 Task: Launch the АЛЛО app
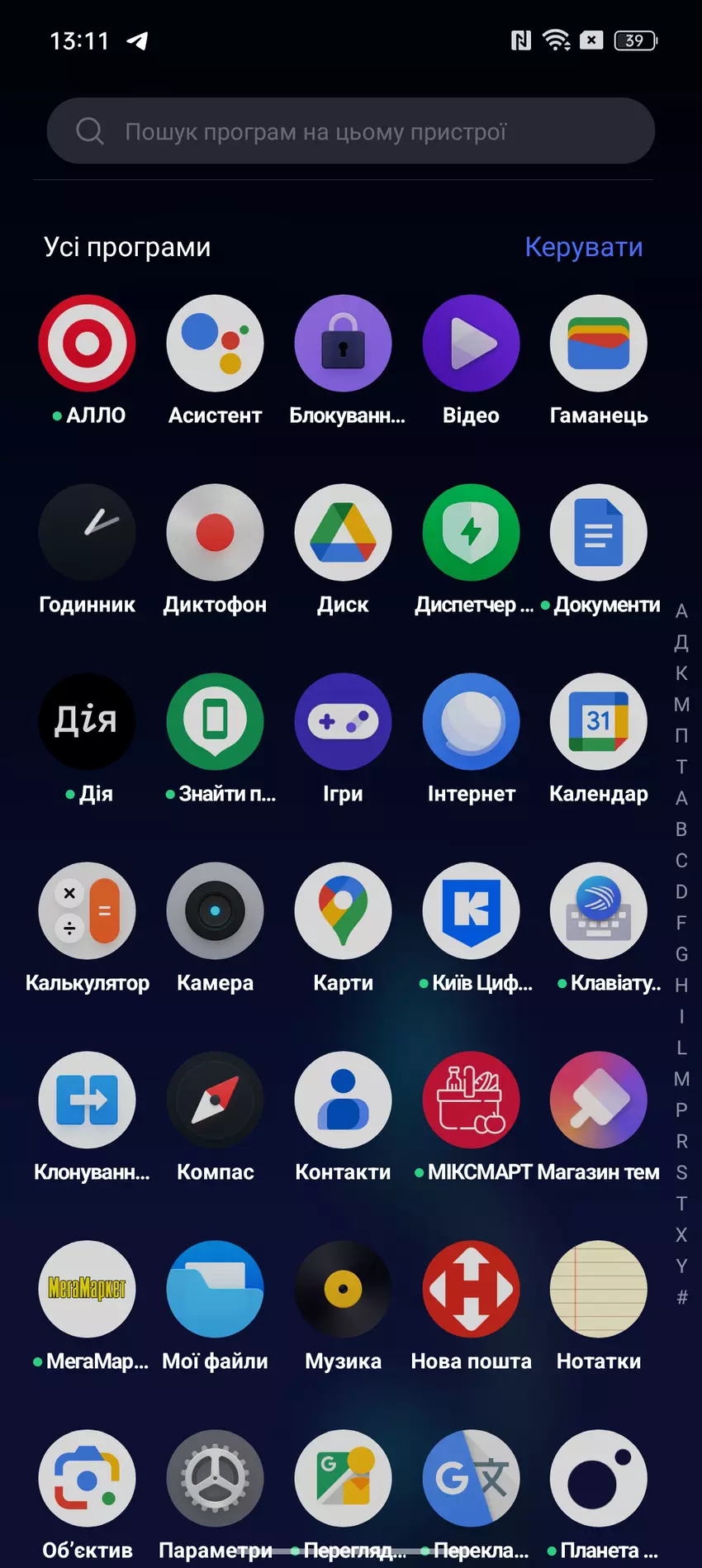click(87, 344)
